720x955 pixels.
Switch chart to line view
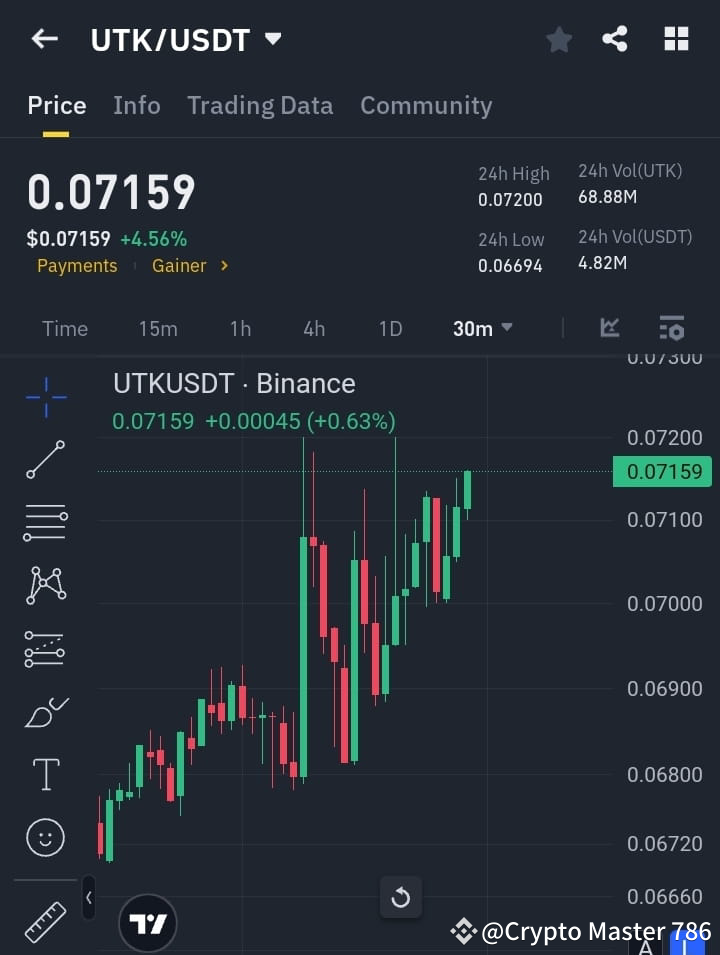(610, 328)
